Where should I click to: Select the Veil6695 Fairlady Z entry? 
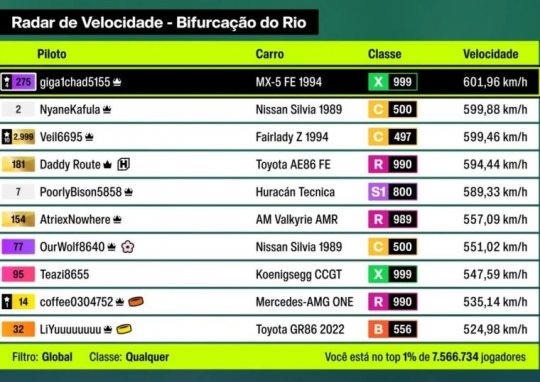pyautogui.click(x=270, y=137)
